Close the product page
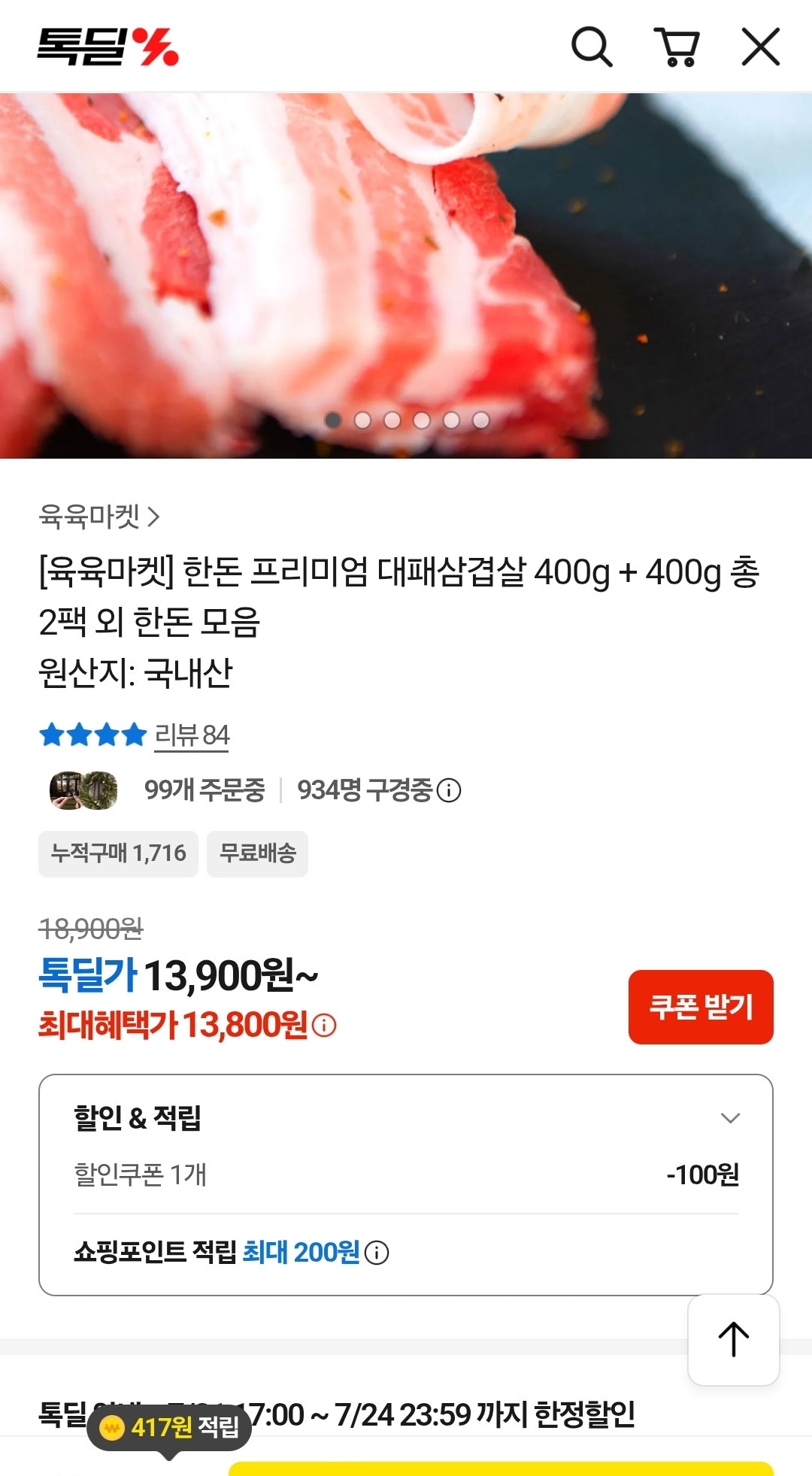 [761, 47]
